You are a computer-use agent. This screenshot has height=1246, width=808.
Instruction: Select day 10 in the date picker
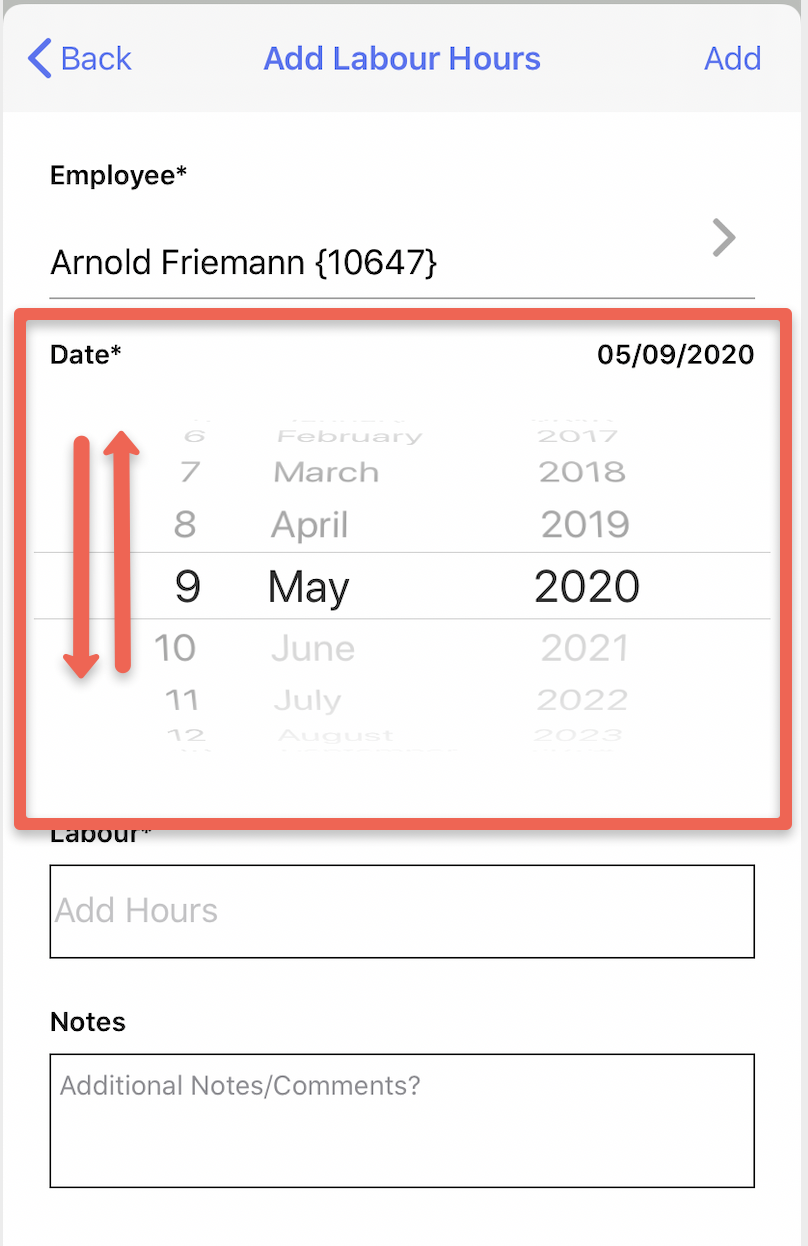point(176,648)
